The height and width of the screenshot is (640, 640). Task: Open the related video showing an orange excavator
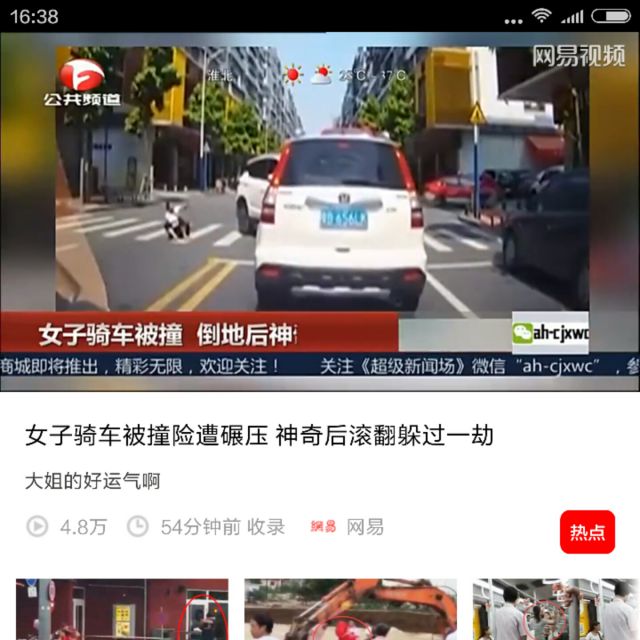point(351,609)
